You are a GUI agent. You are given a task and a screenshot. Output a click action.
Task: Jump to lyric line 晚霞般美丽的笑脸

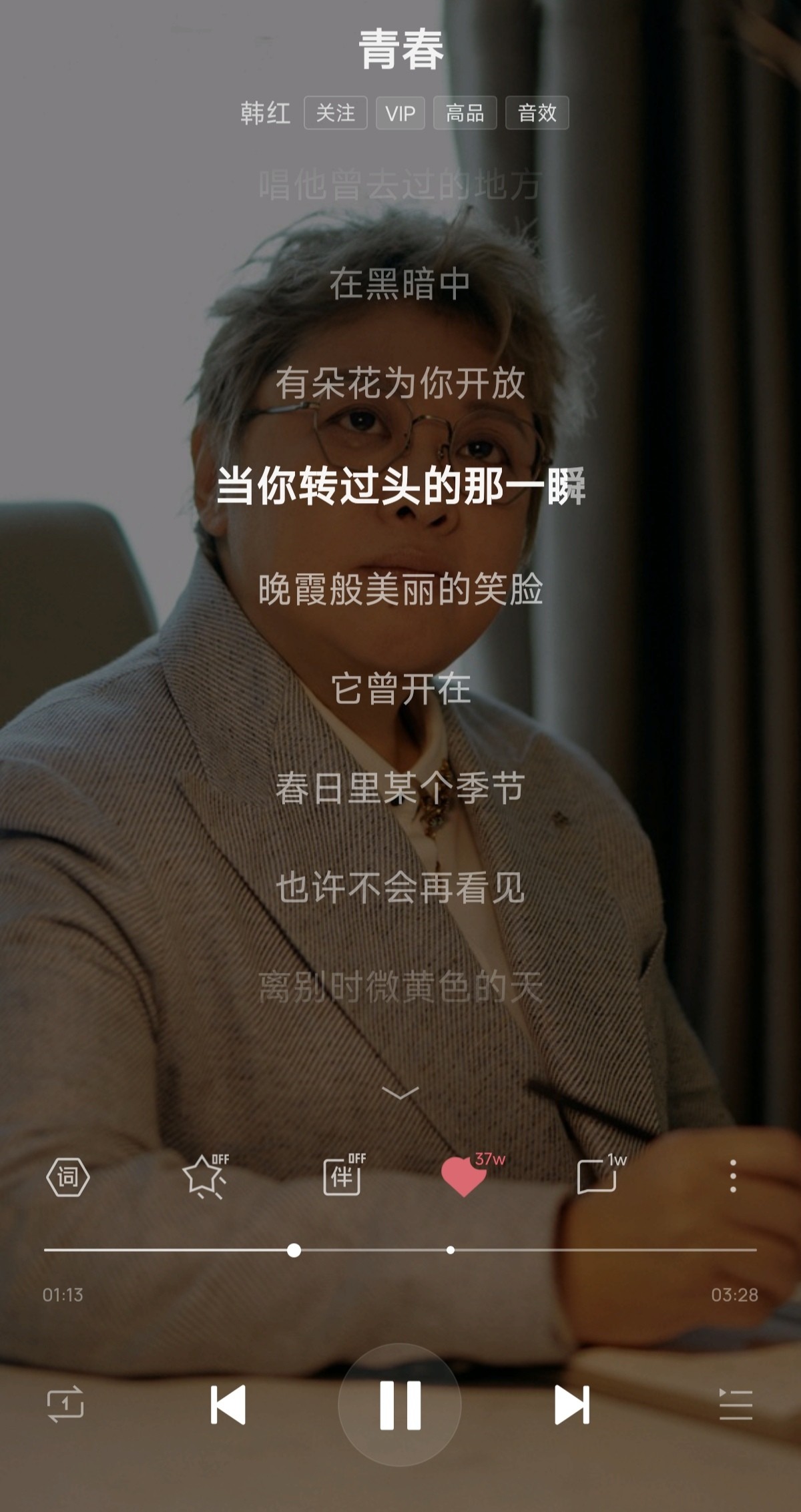tap(400, 589)
